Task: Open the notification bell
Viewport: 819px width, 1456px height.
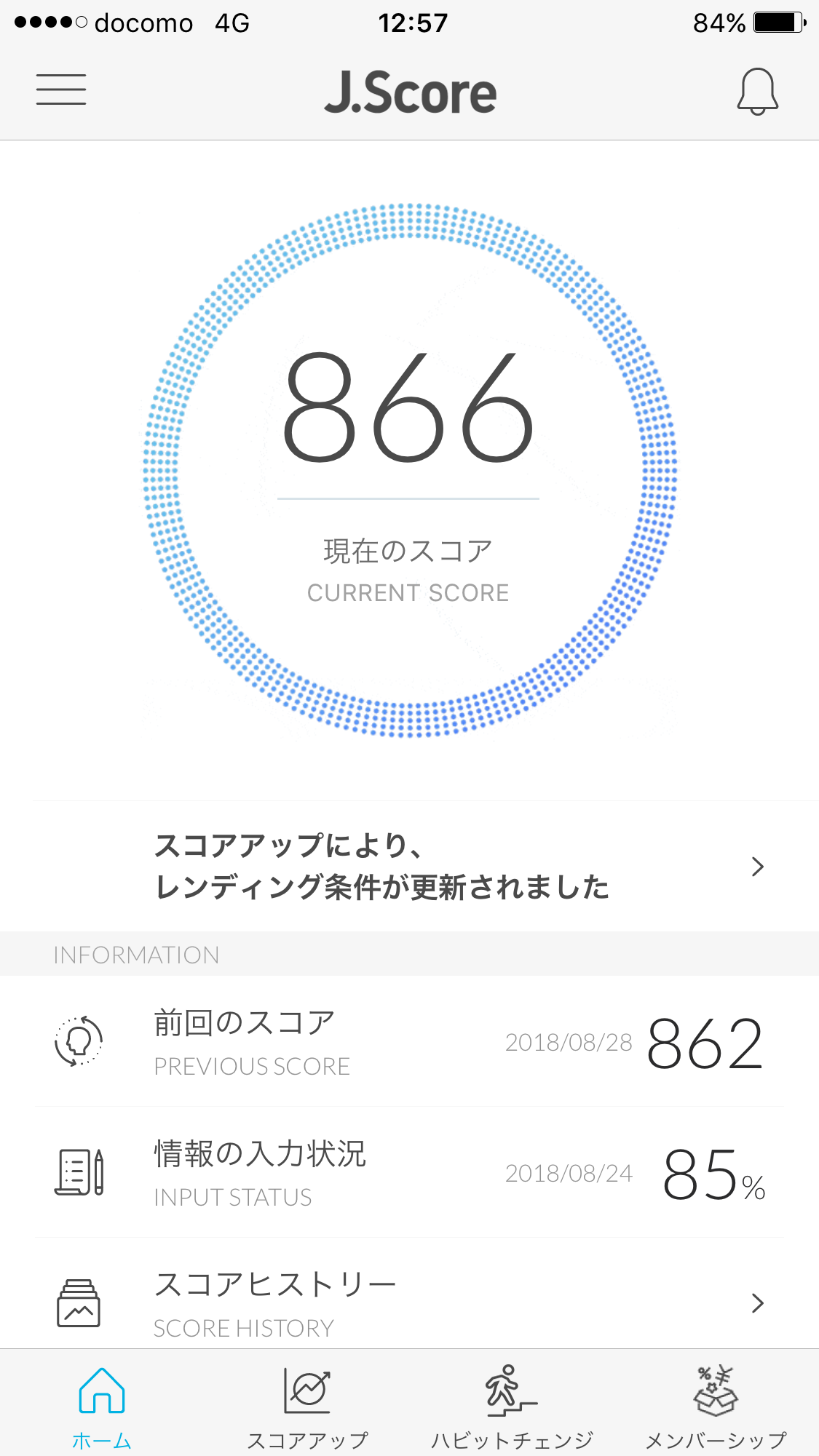Action: 756,92
